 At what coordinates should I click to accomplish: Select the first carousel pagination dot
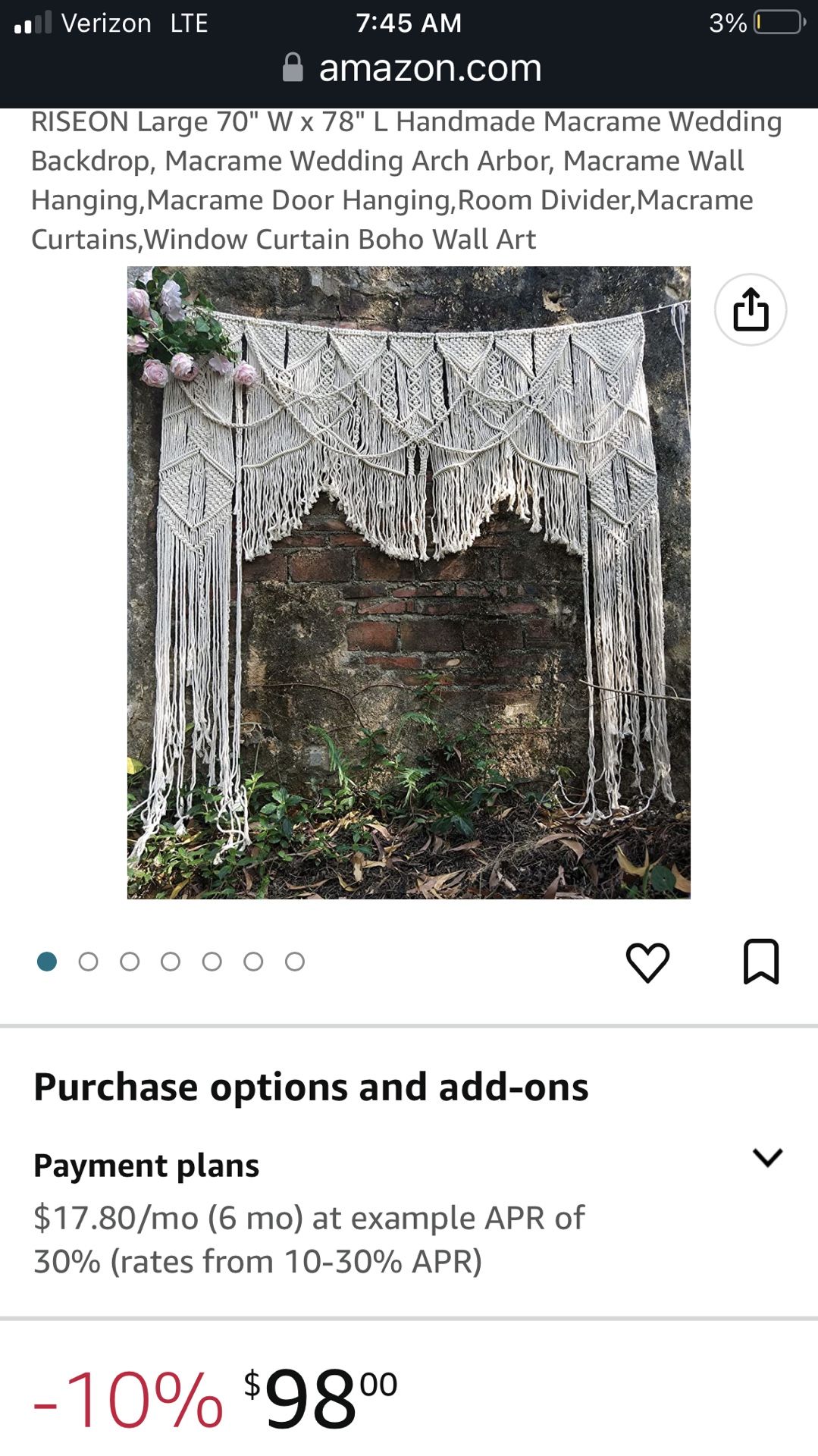(49, 960)
